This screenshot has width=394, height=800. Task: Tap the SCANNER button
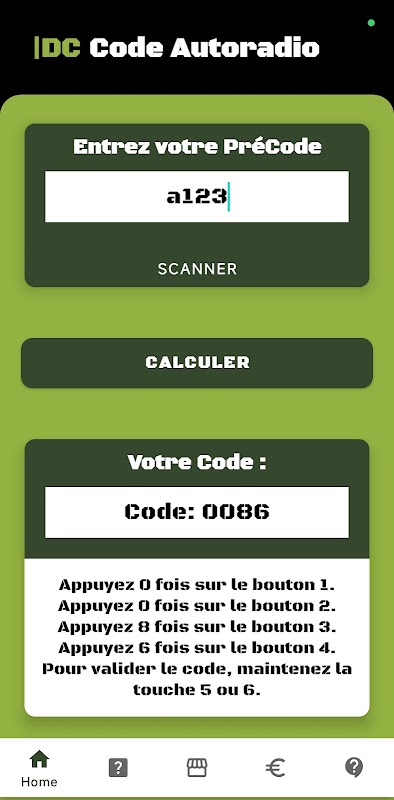(197, 269)
